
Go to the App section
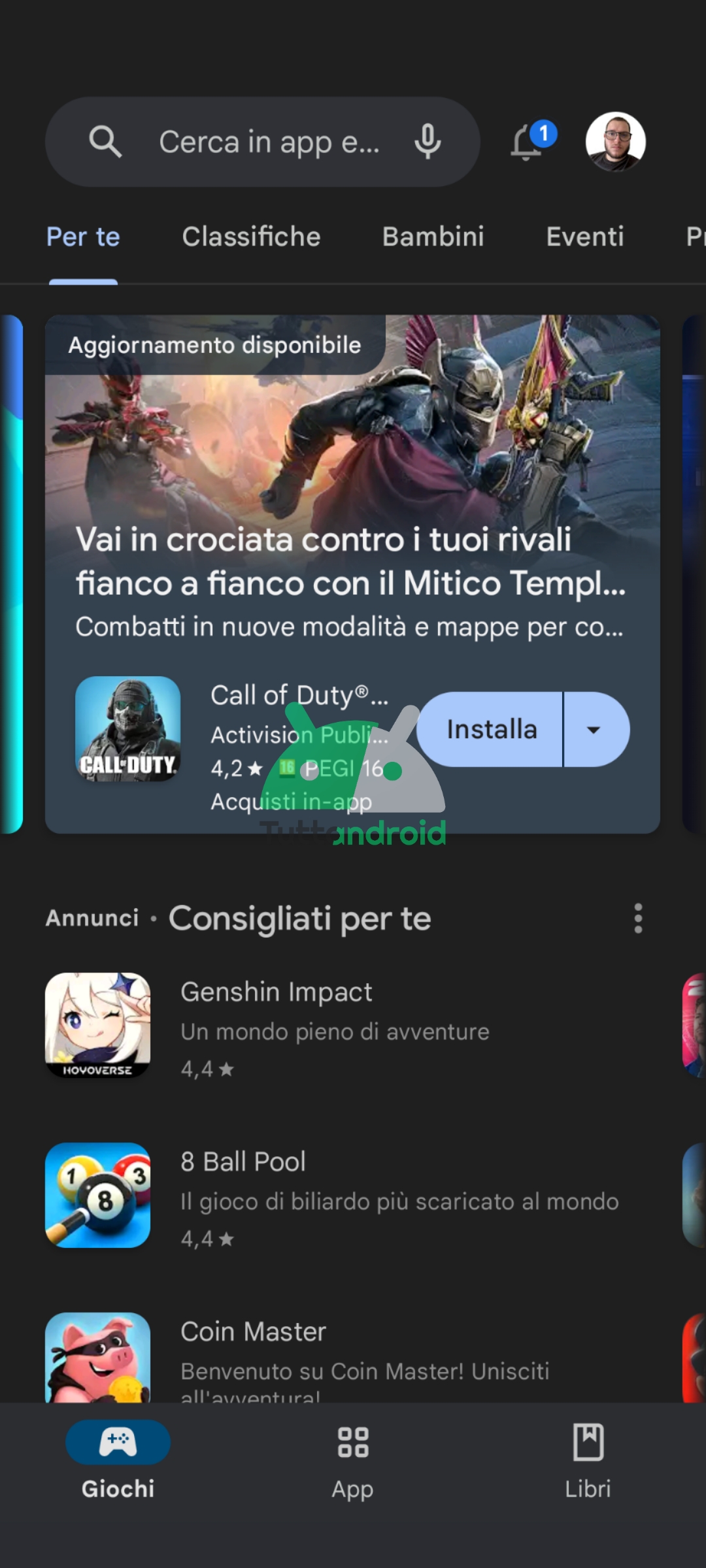click(x=352, y=1461)
